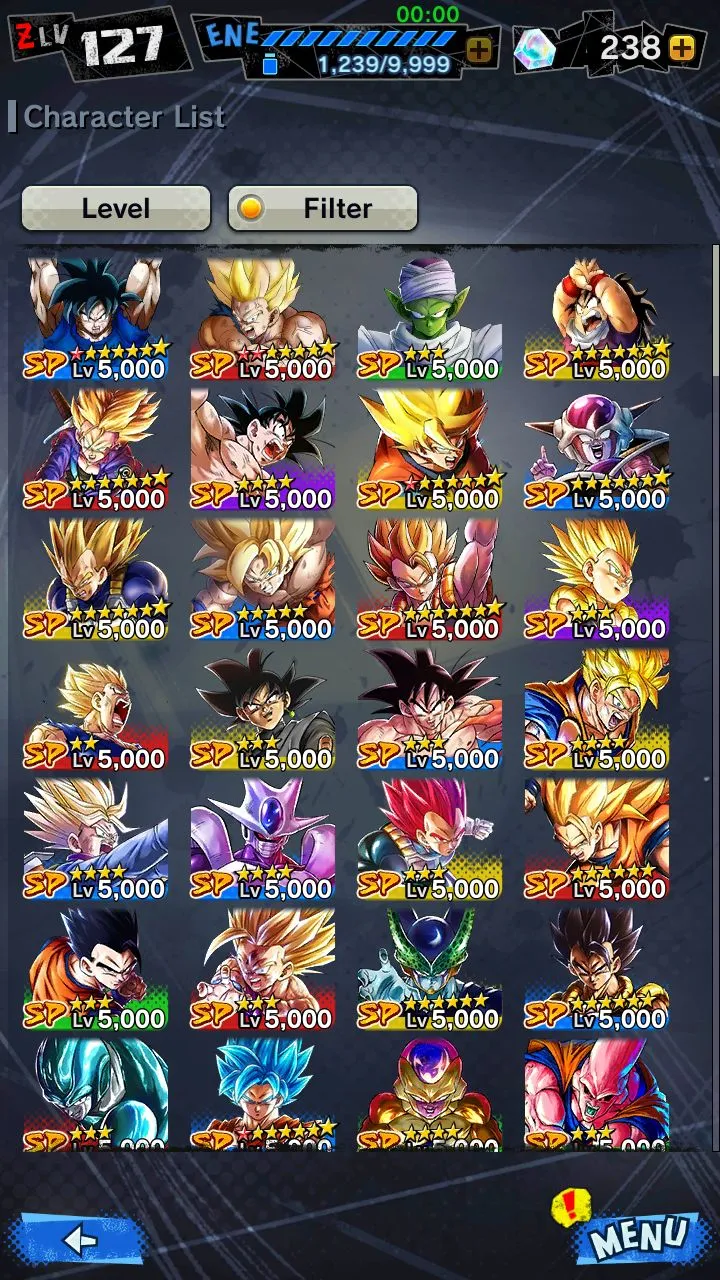720x1280 pixels.
Task: Select the Super Saiyan Blue Goku card
Action: pos(262,1092)
